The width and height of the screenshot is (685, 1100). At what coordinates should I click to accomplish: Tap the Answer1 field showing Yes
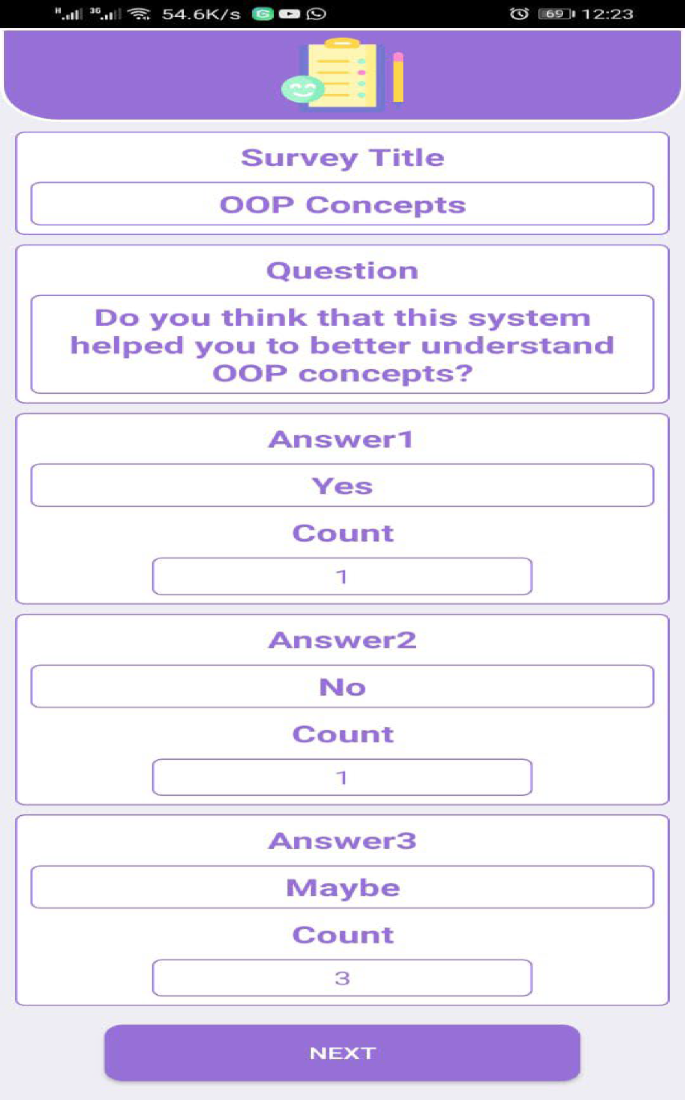(x=342, y=486)
